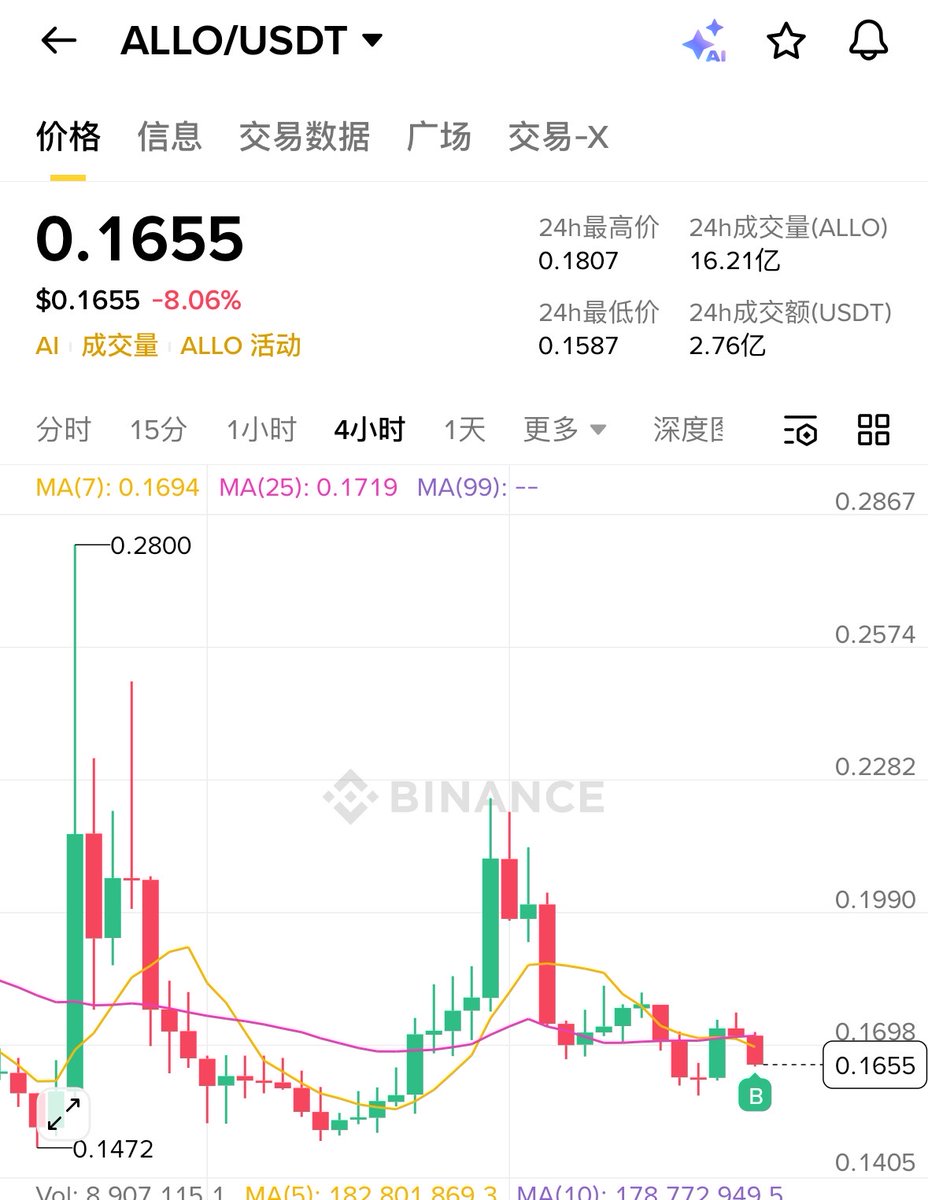Go back using the top-left arrow

(x=58, y=41)
